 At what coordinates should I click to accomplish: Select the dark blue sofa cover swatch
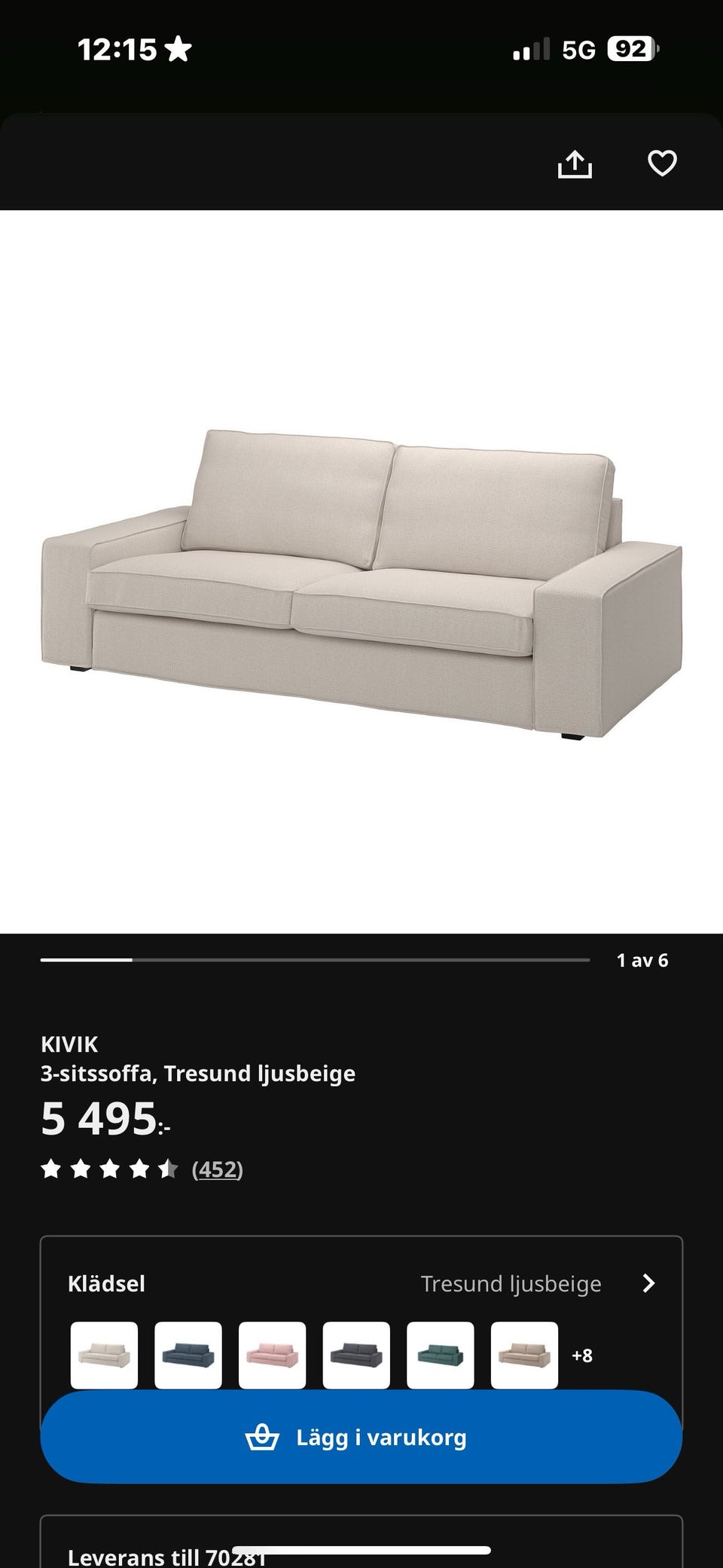pyautogui.click(x=188, y=1356)
